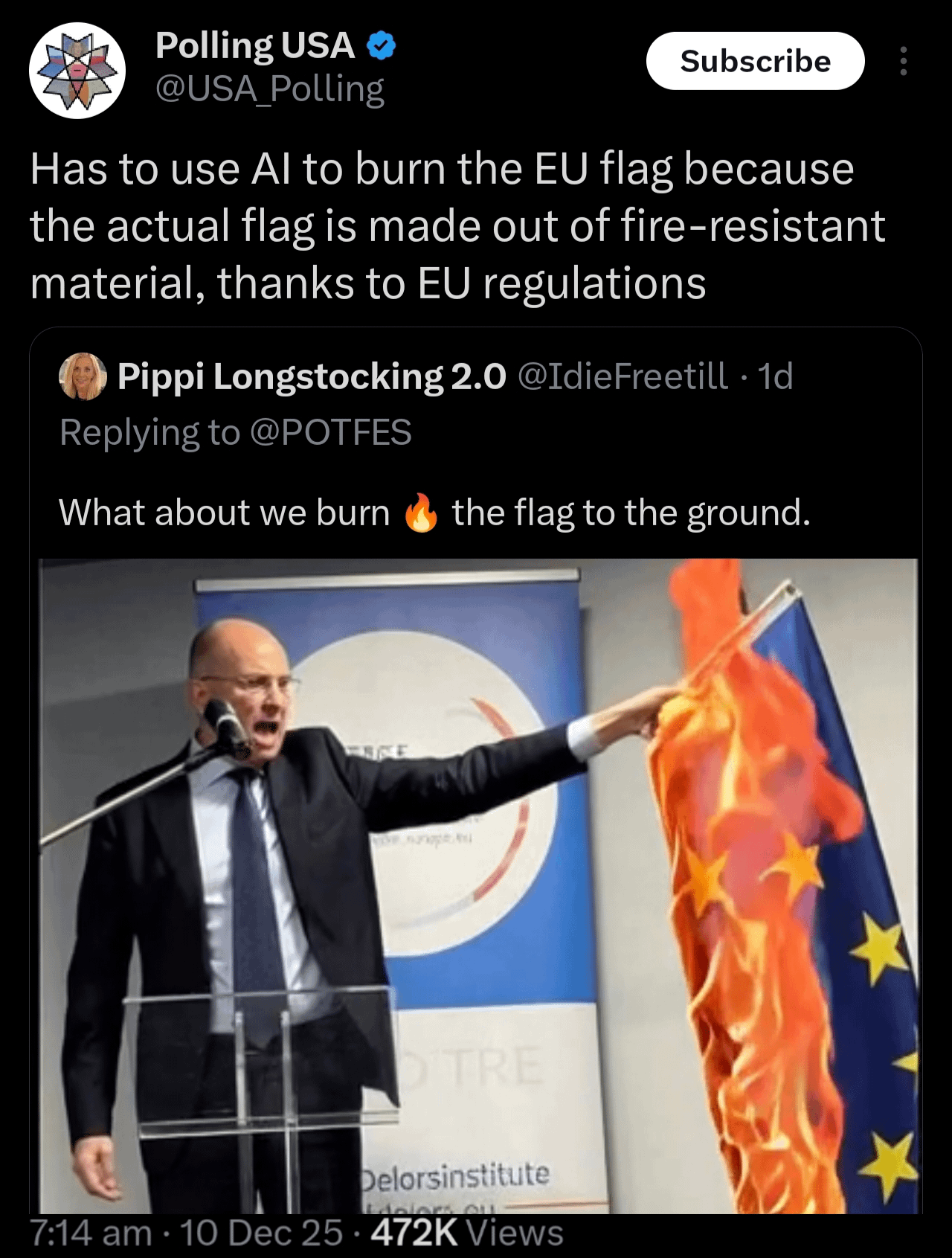View Pippi Longstocking 2.0's avatar
The height and width of the screenshot is (1258, 952).
coord(83,376)
